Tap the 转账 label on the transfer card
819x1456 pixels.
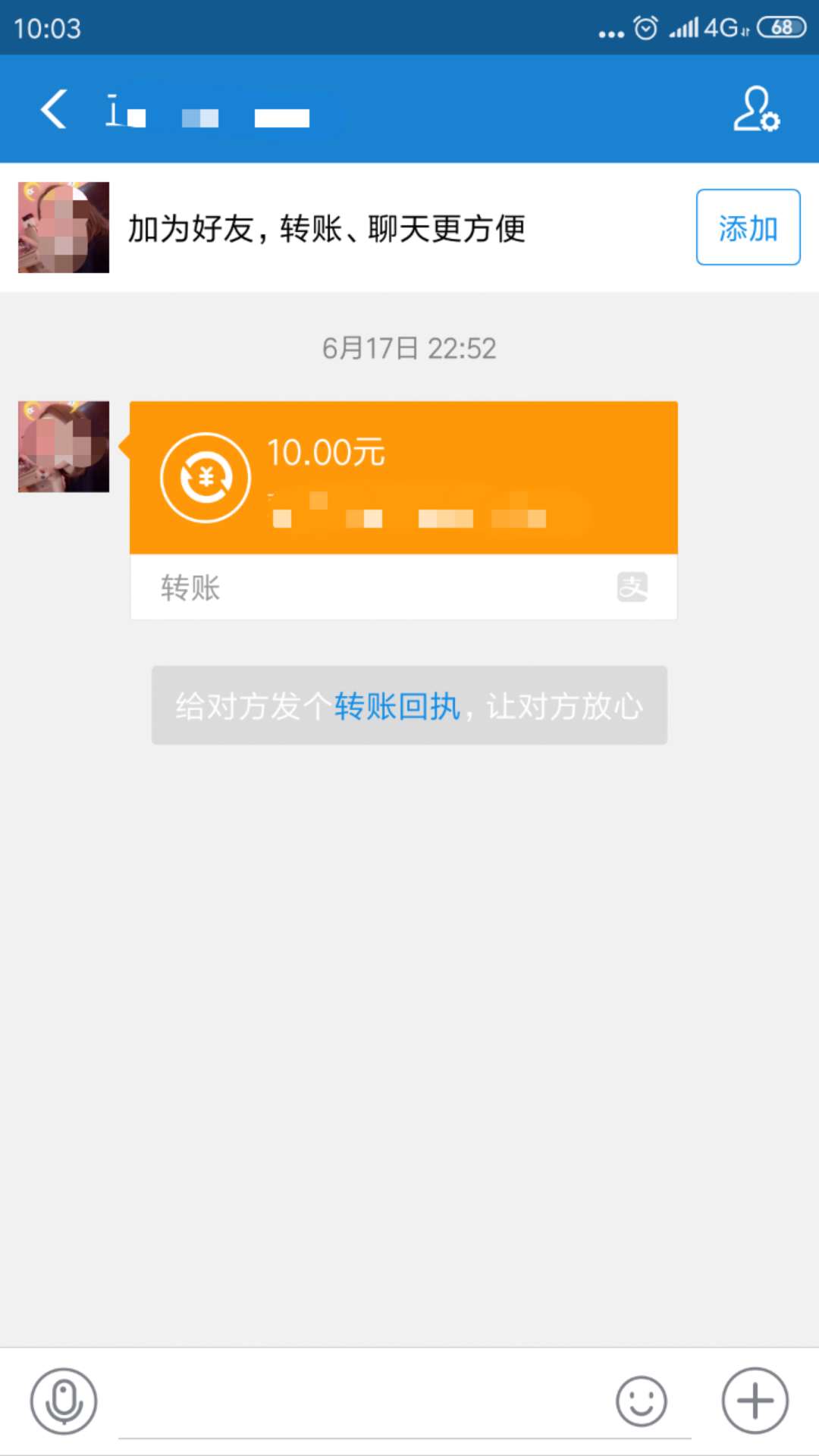point(189,586)
